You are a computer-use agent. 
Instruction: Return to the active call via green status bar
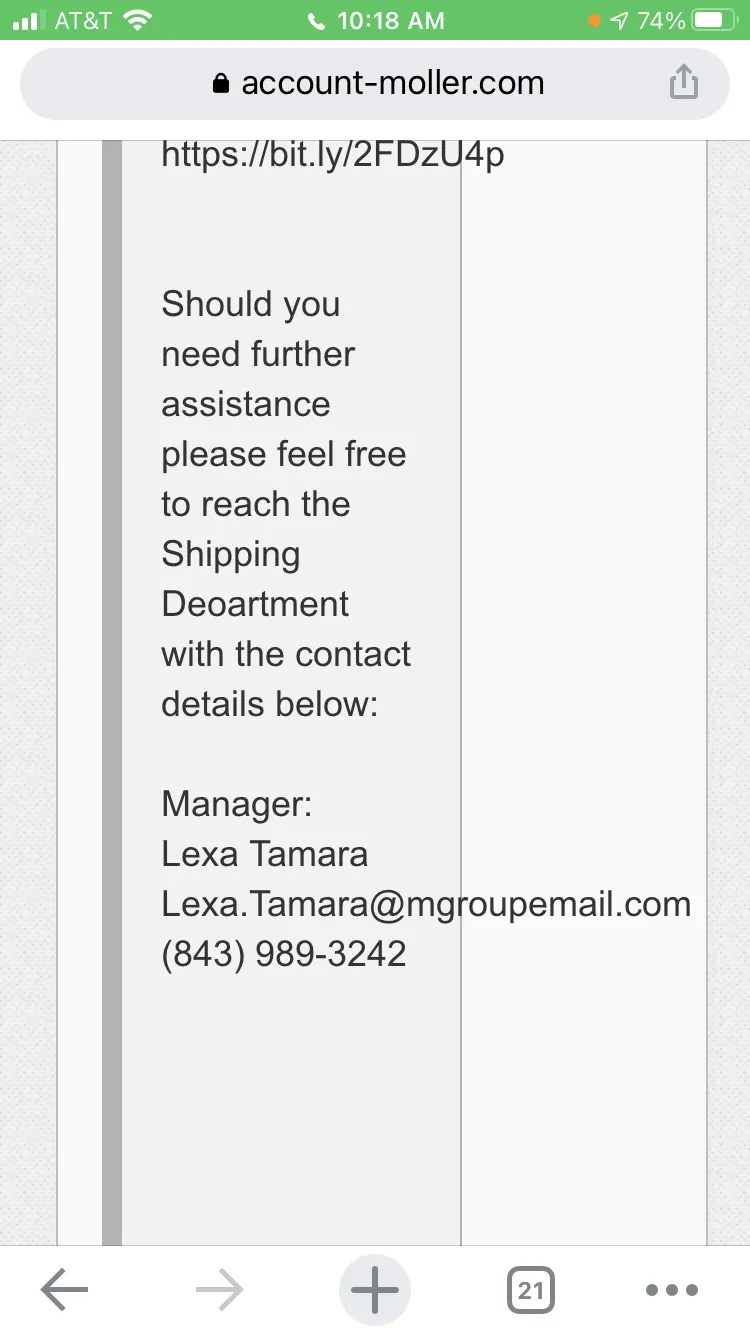click(x=375, y=20)
